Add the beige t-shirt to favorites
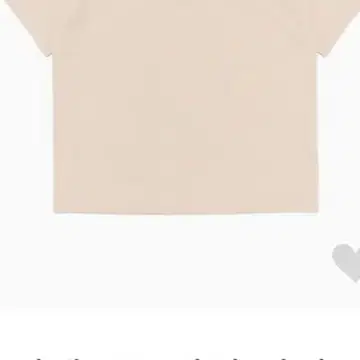Image resolution: width=360 pixels, height=360 pixels. (347, 263)
